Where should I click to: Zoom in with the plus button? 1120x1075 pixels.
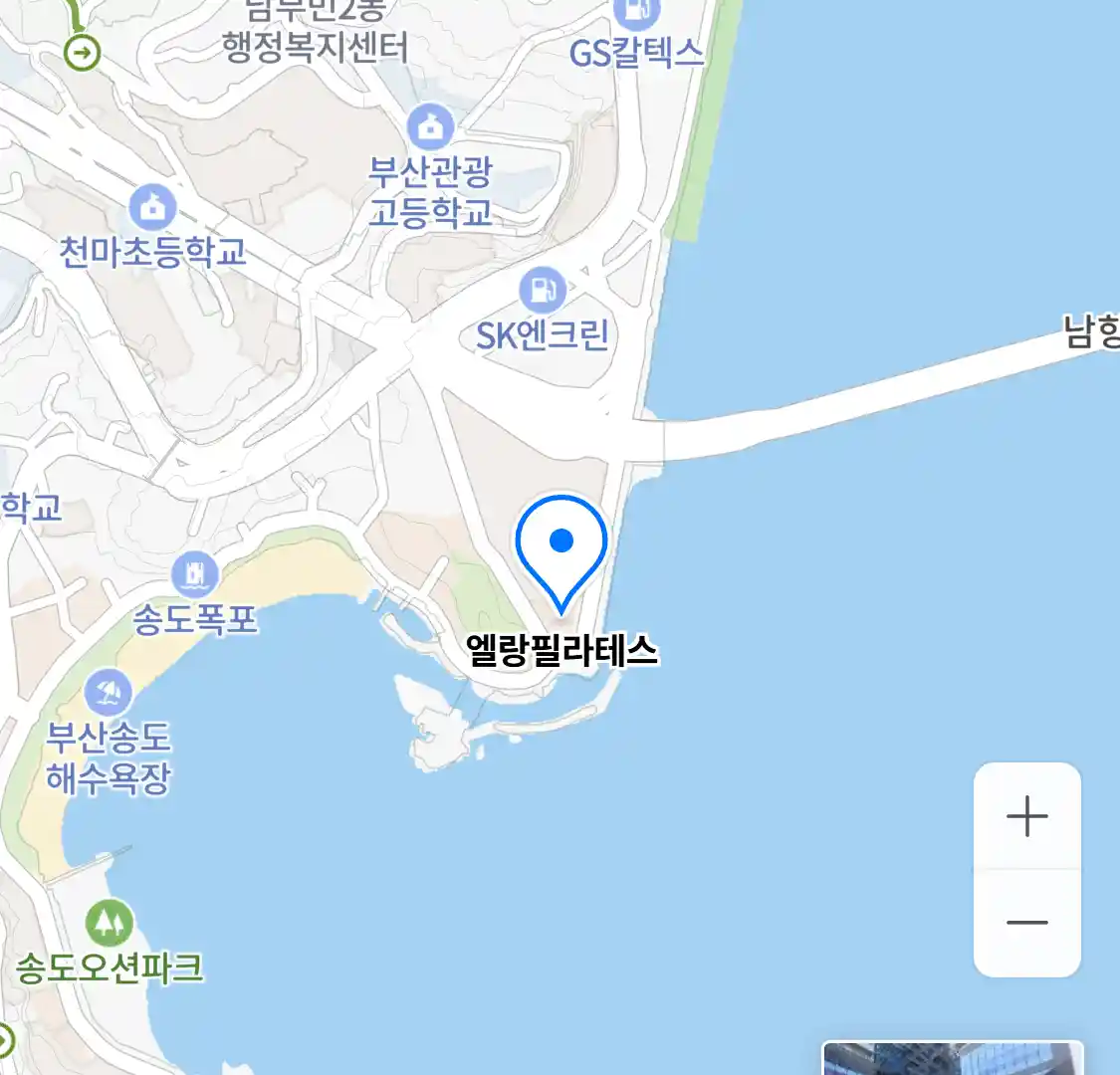point(1026,816)
